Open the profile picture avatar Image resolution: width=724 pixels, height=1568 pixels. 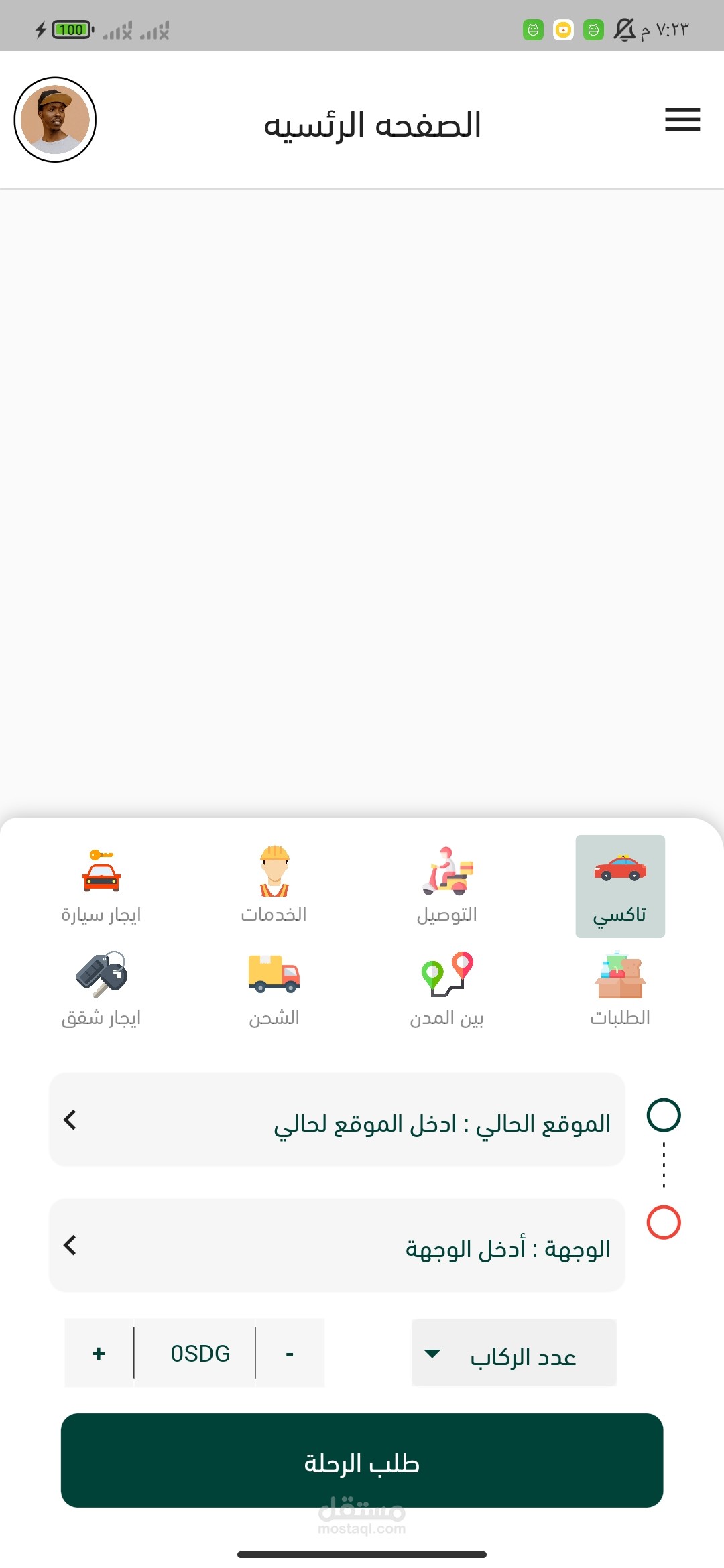tap(55, 120)
